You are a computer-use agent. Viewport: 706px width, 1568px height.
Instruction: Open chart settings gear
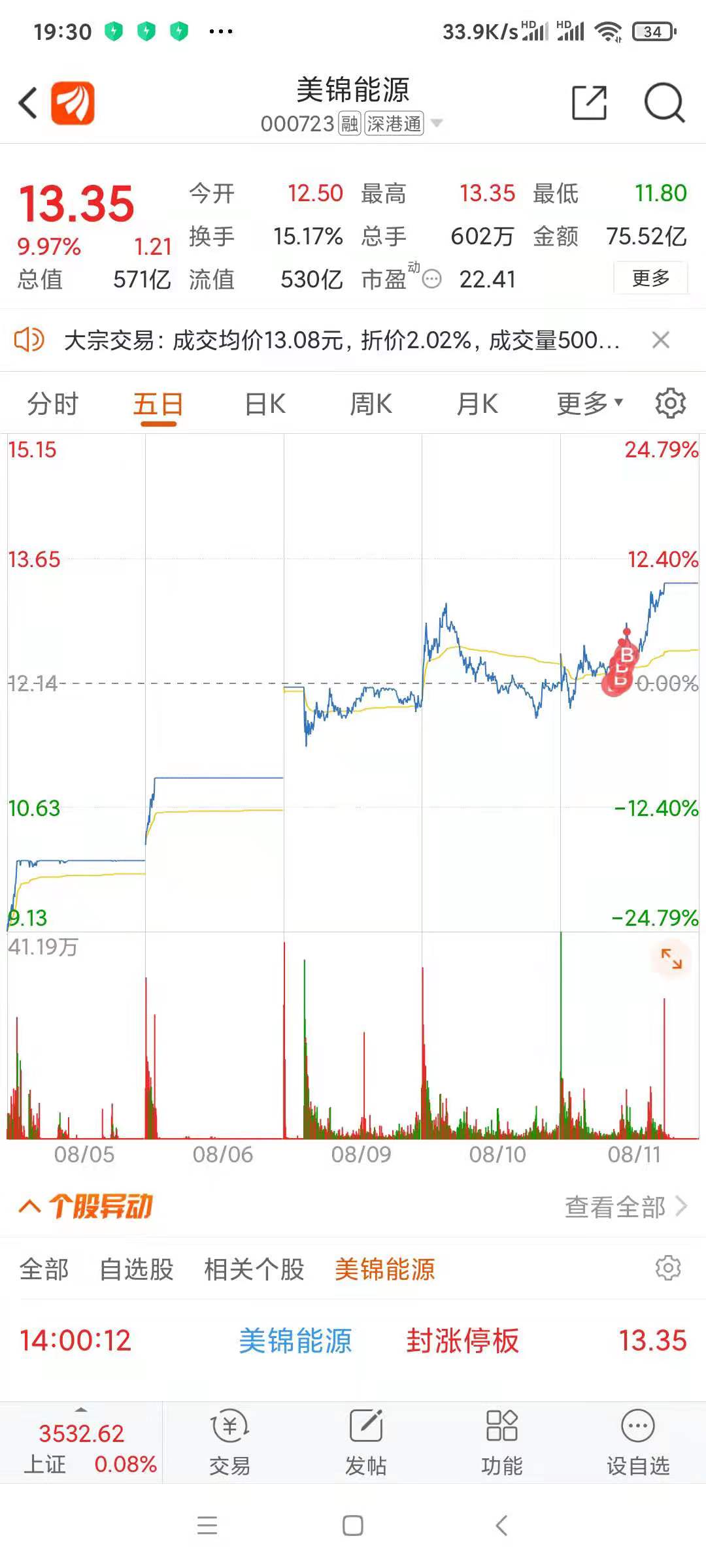coord(670,403)
